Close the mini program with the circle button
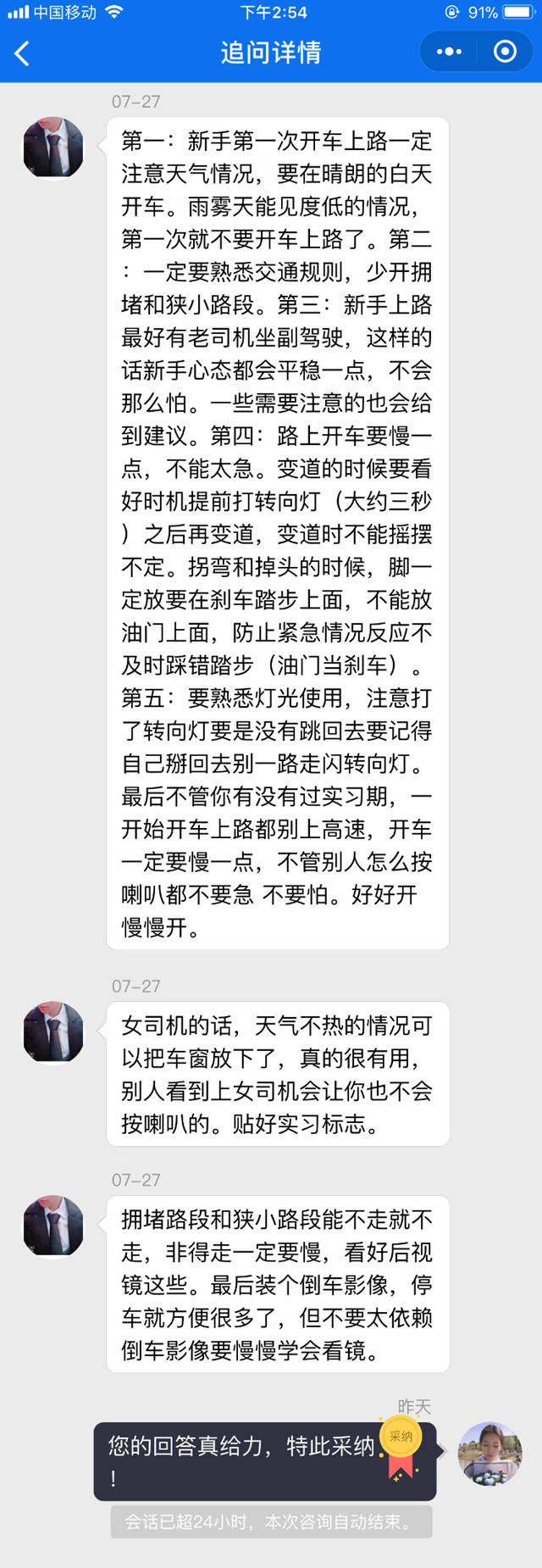 tap(505, 53)
